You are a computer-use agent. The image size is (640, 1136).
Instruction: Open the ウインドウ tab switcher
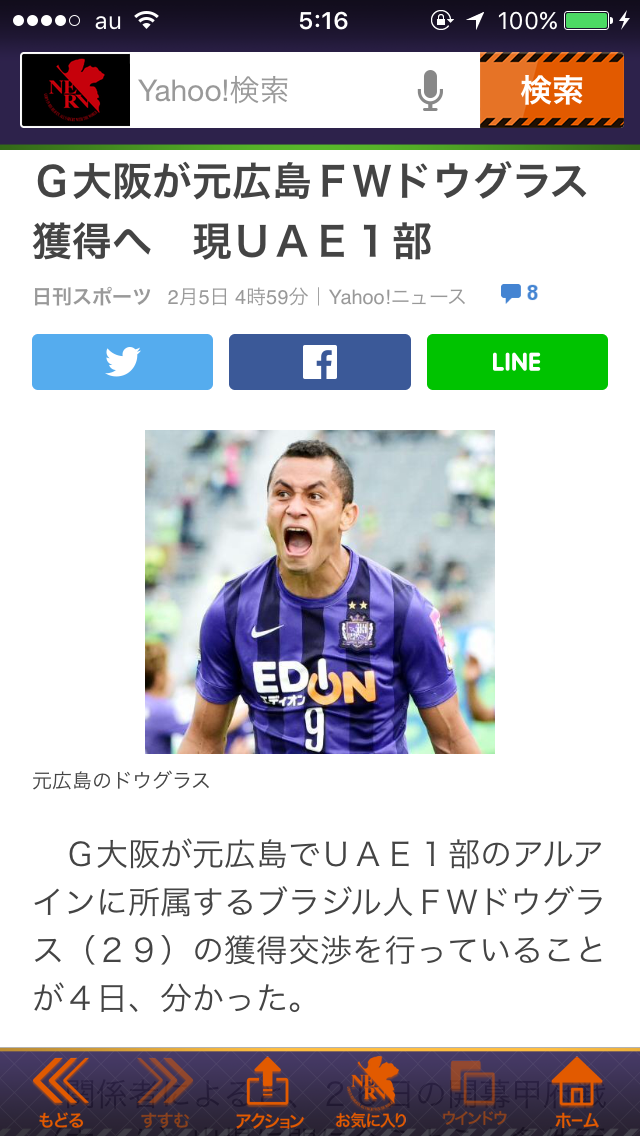(474, 1094)
